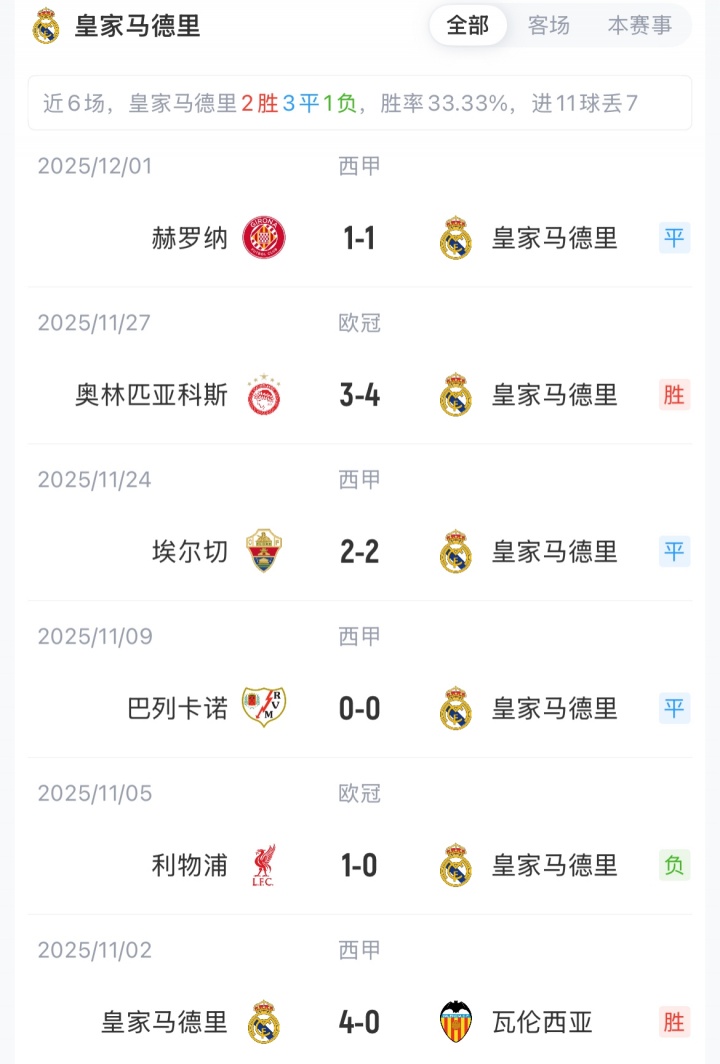This screenshot has width=720, height=1064.
Task: Select the 全部 filter tab
Action: [x=468, y=26]
